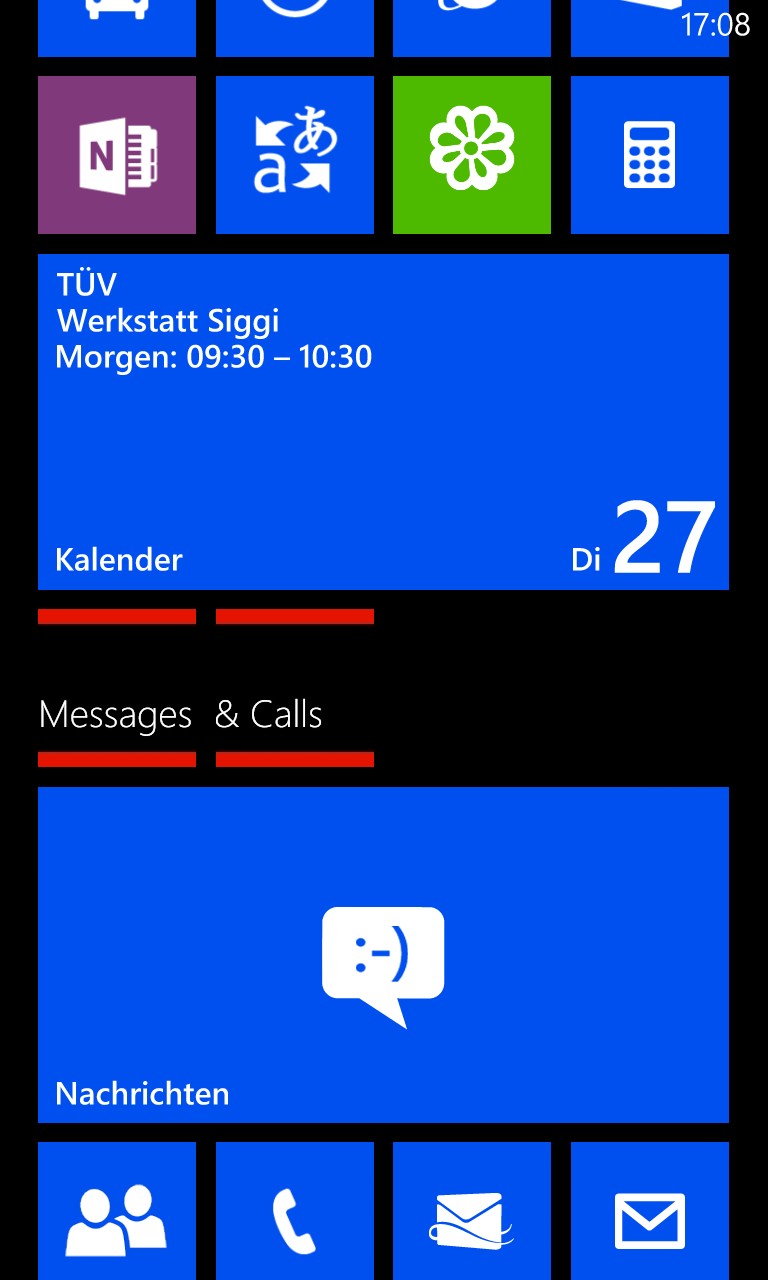
Task: Open the green flower ICQ tile
Action: coord(472,155)
